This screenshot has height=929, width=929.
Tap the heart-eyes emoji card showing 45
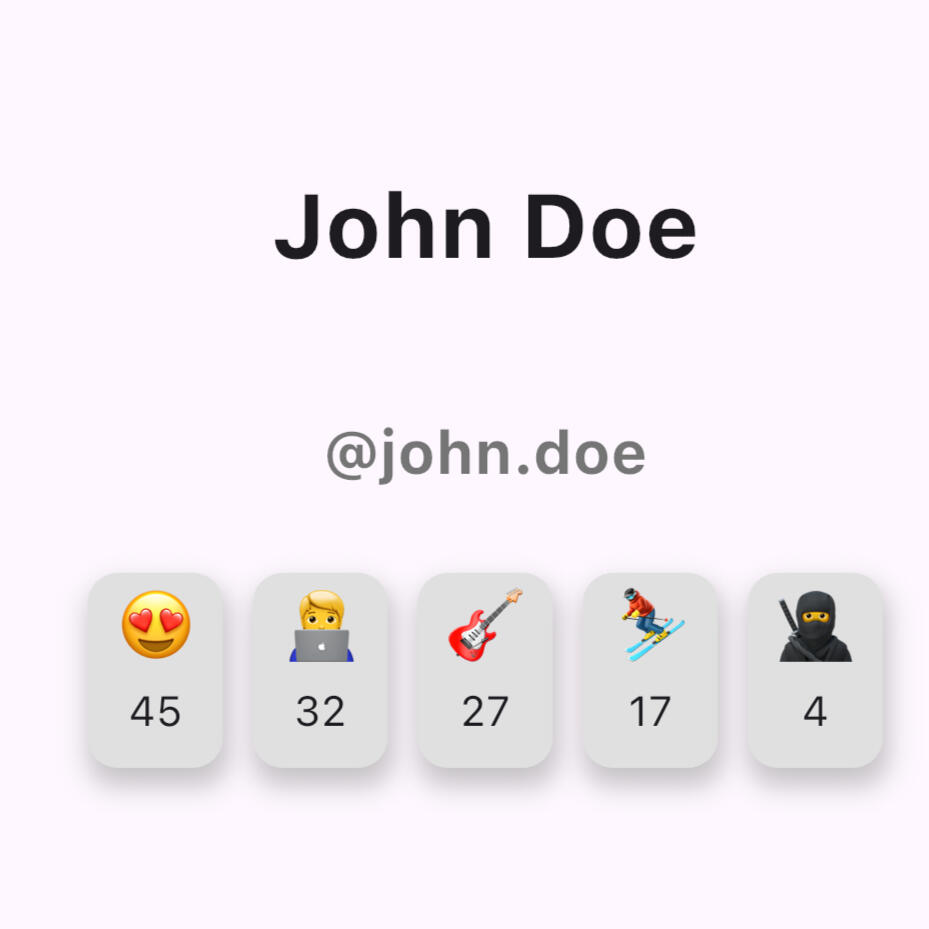point(155,669)
